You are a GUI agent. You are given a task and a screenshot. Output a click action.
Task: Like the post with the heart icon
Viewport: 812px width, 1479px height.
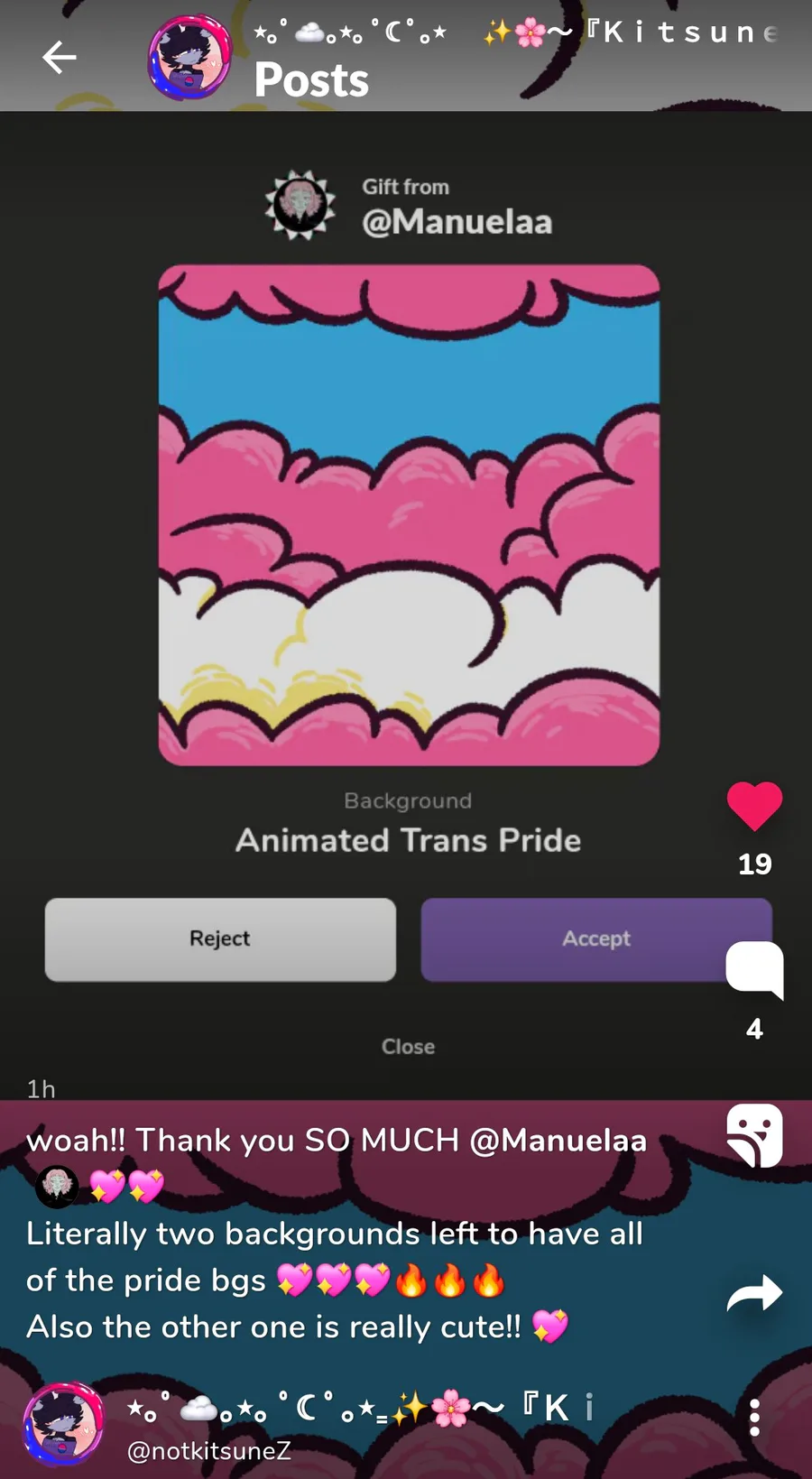point(754,805)
